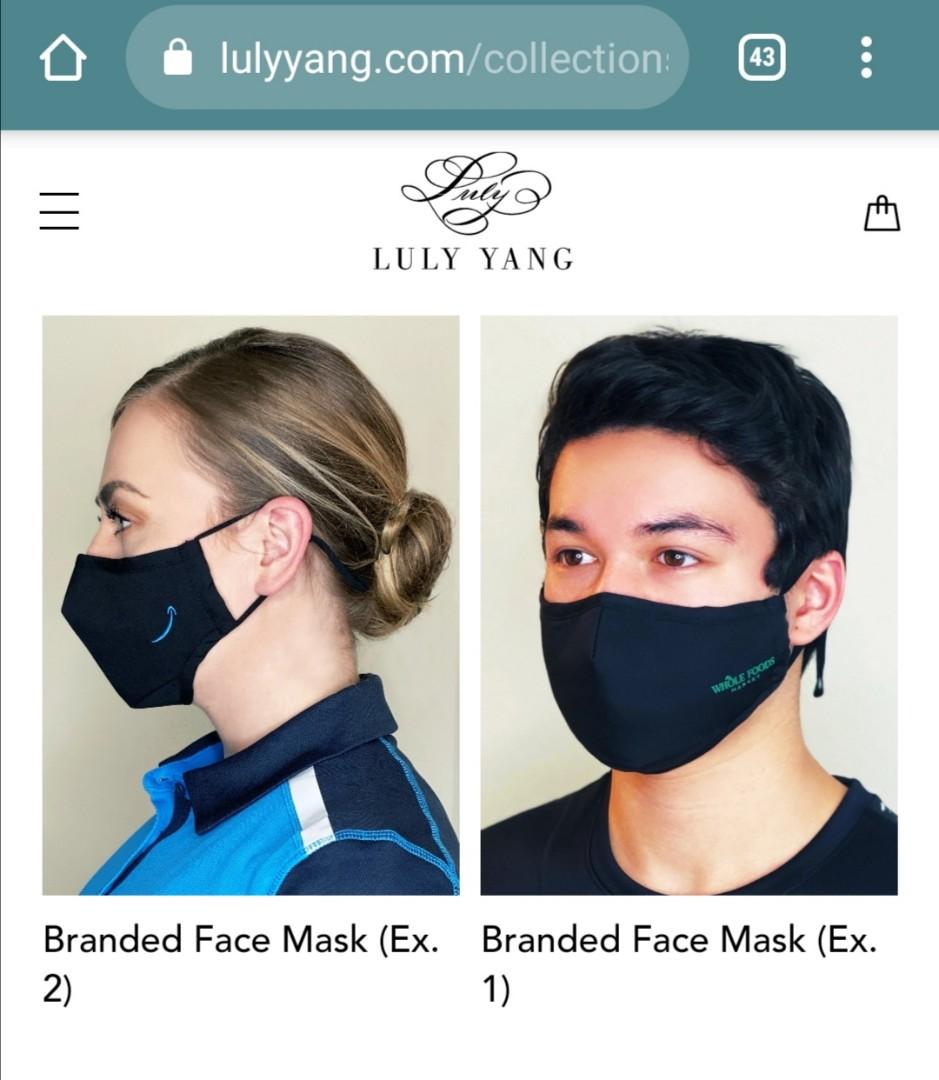The height and width of the screenshot is (1080, 939).
Task: Go to the browser home page
Action: point(62,60)
